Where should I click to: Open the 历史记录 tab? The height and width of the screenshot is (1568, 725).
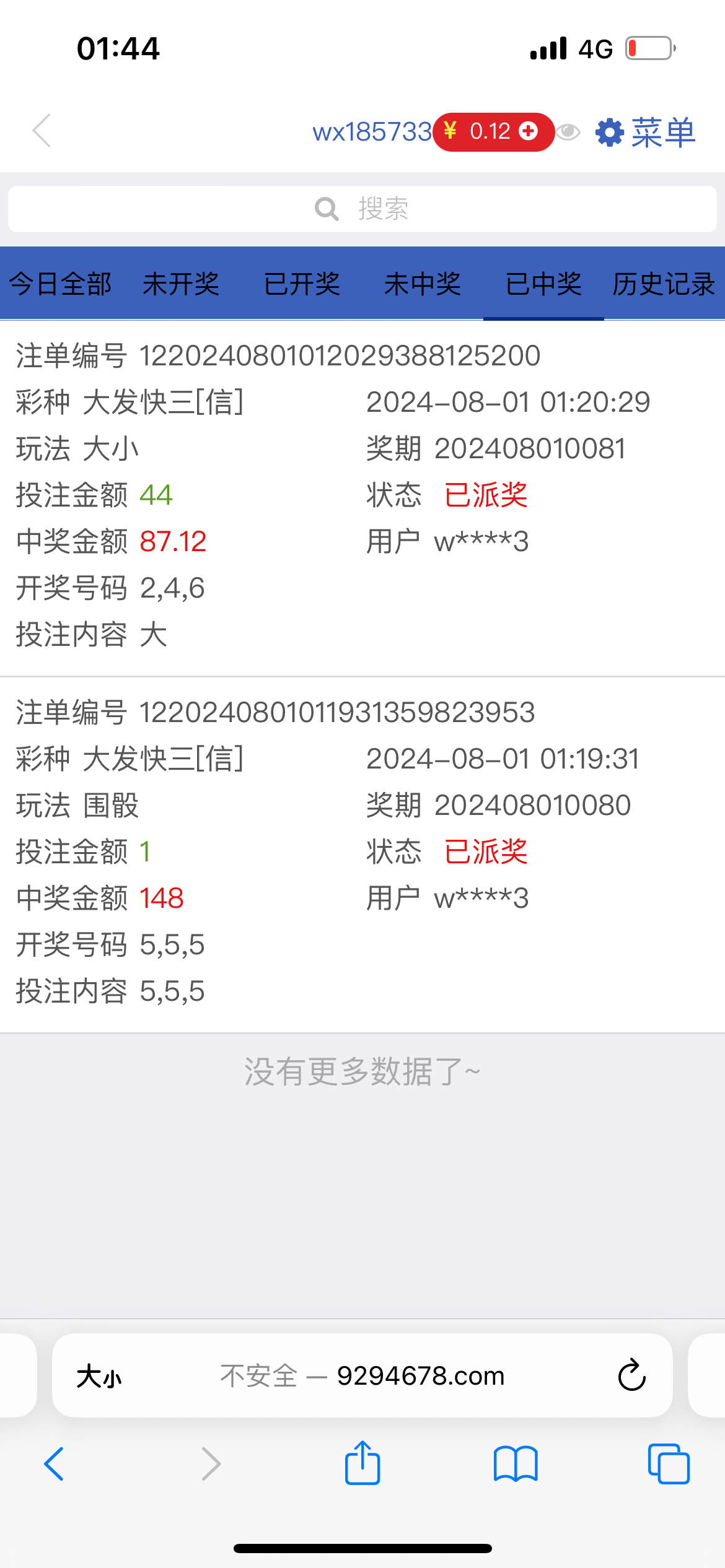tap(664, 284)
